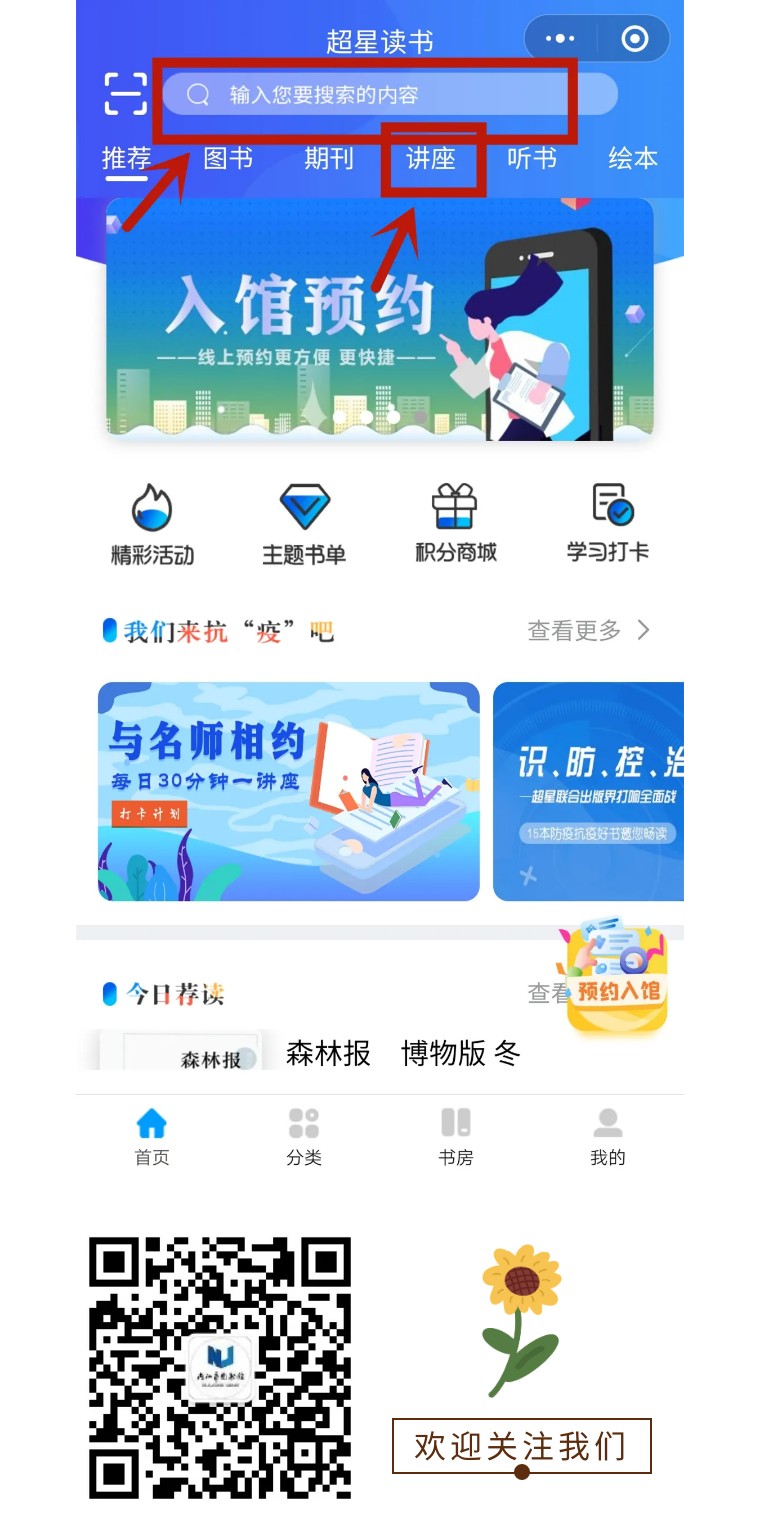View more in 我们来抗疫吧 section
The height and width of the screenshot is (1520, 760).
pos(589,630)
